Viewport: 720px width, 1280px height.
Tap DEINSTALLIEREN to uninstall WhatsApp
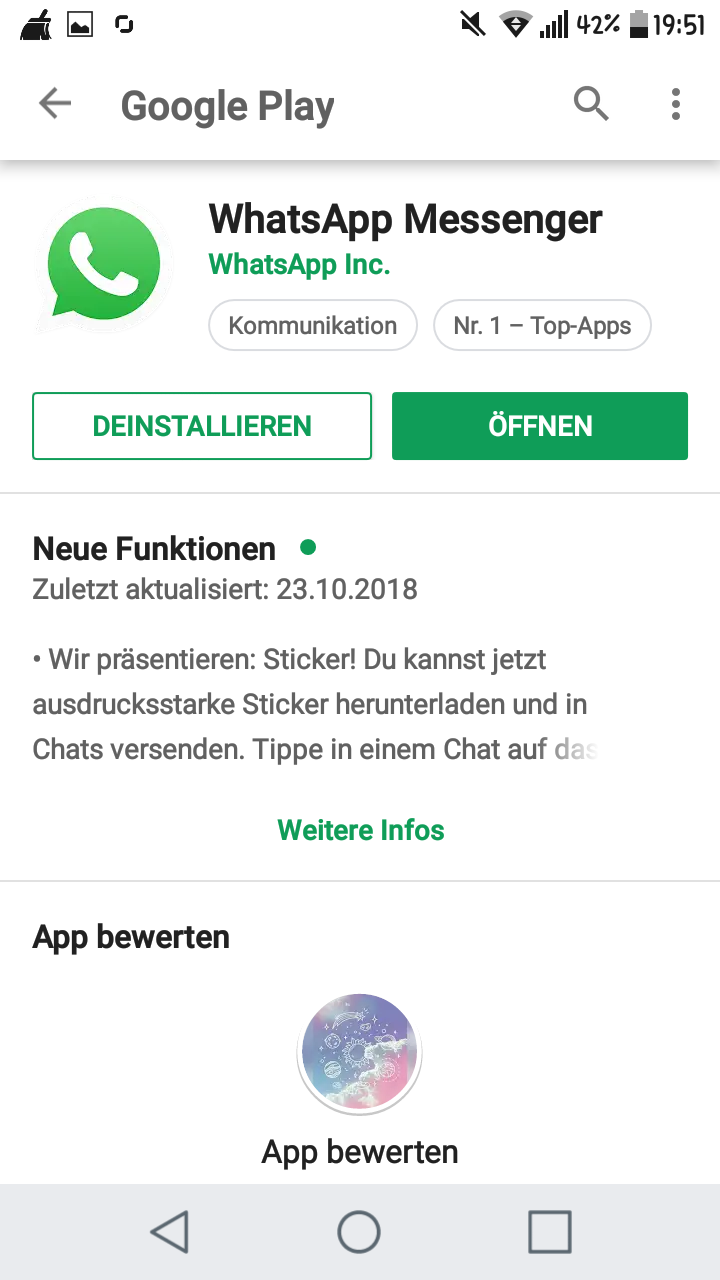pos(202,426)
